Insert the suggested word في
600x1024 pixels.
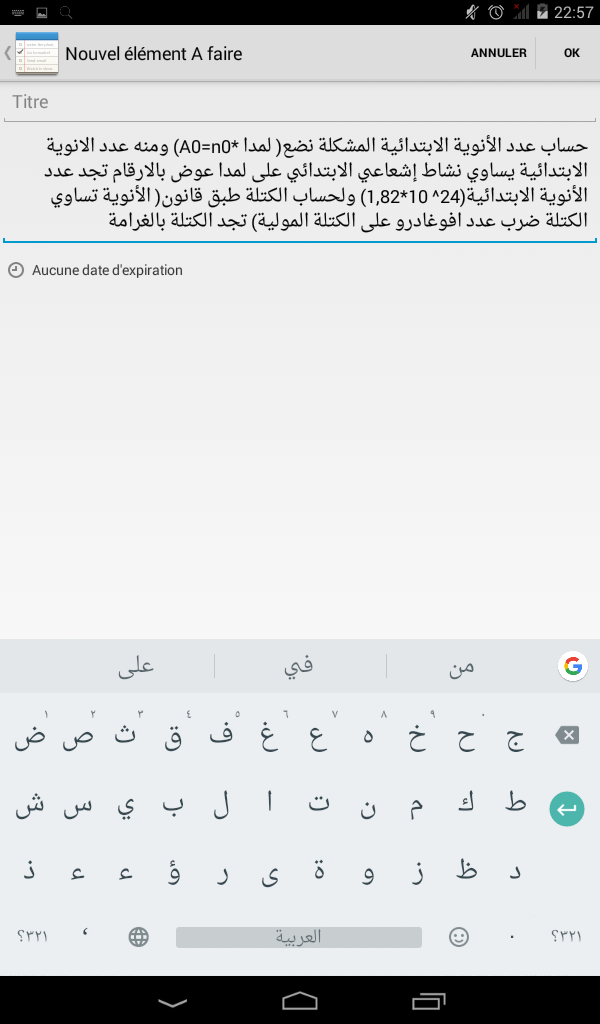point(300,666)
